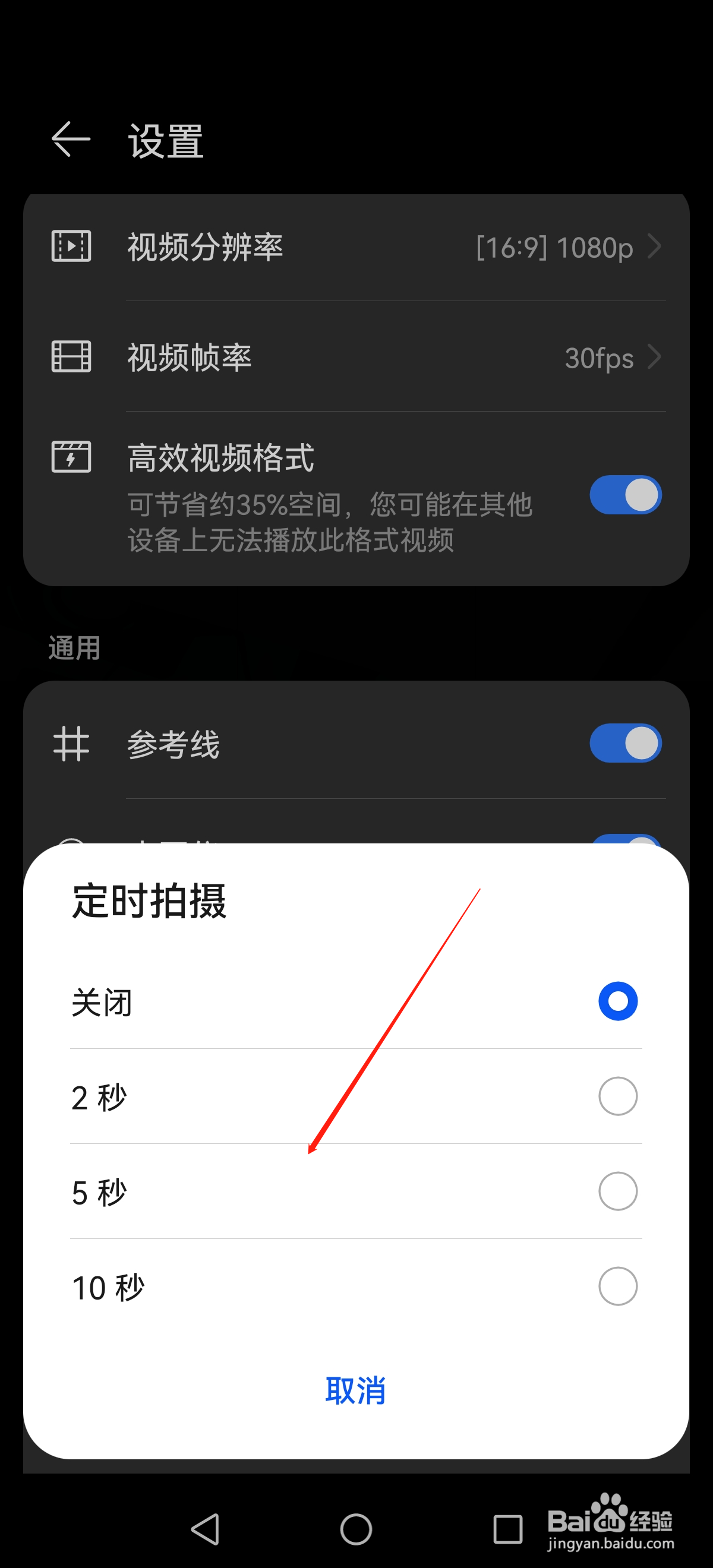Select the 10 秒 timer option
This screenshot has height=1568, width=713.
[x=617, y=1285]
